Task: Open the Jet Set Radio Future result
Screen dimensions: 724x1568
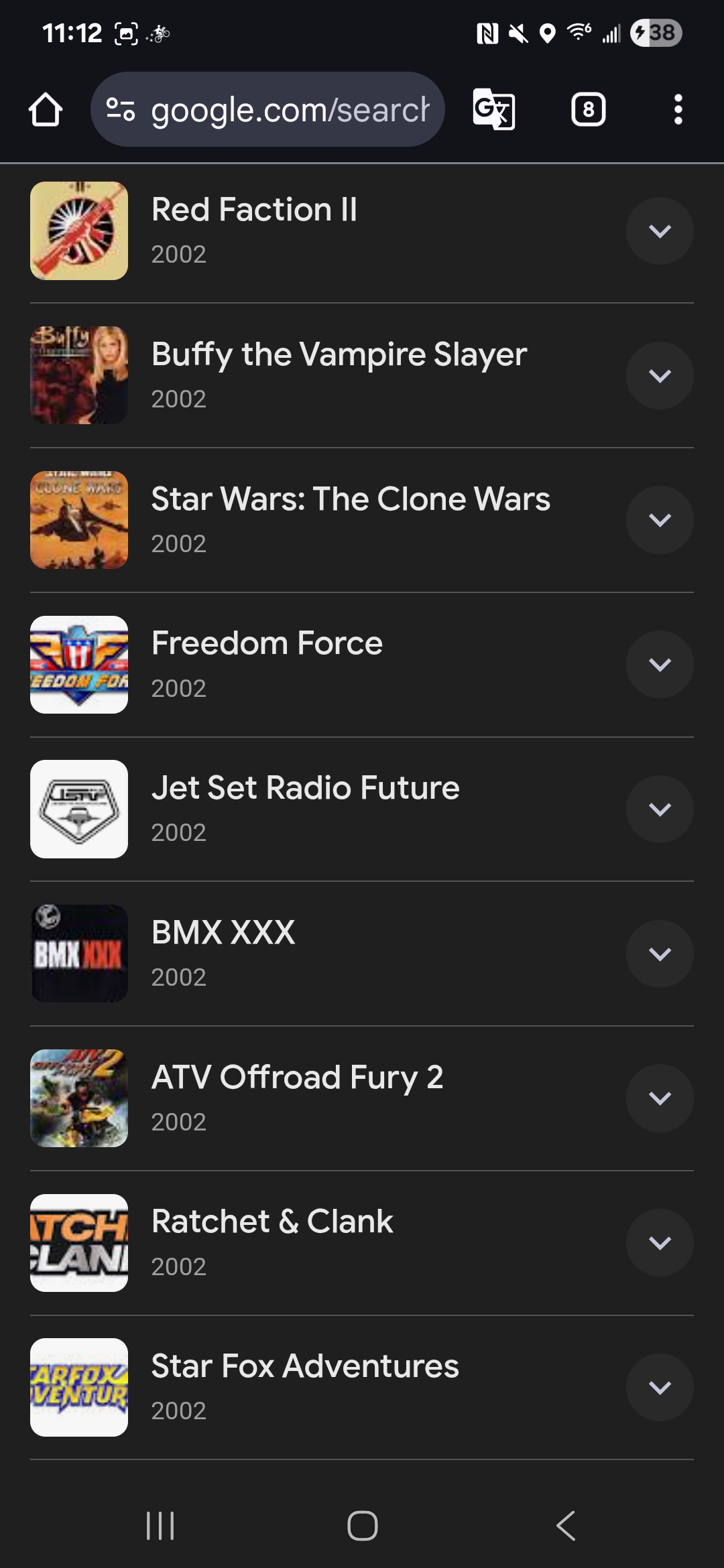Action: (x=305, y=789)
